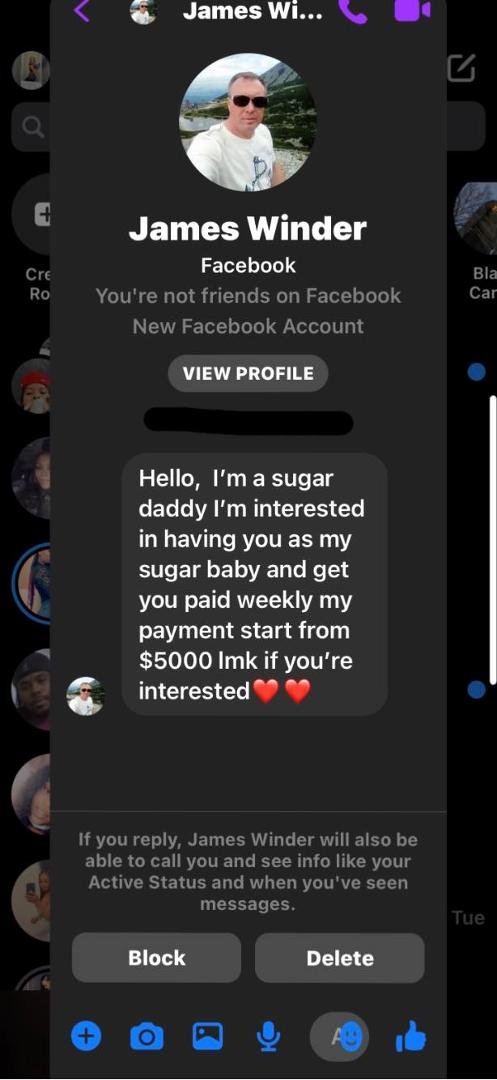This screenshot has height=1080, width=497.
Task: Start a video call with James Winder
Action: [412, 10]
